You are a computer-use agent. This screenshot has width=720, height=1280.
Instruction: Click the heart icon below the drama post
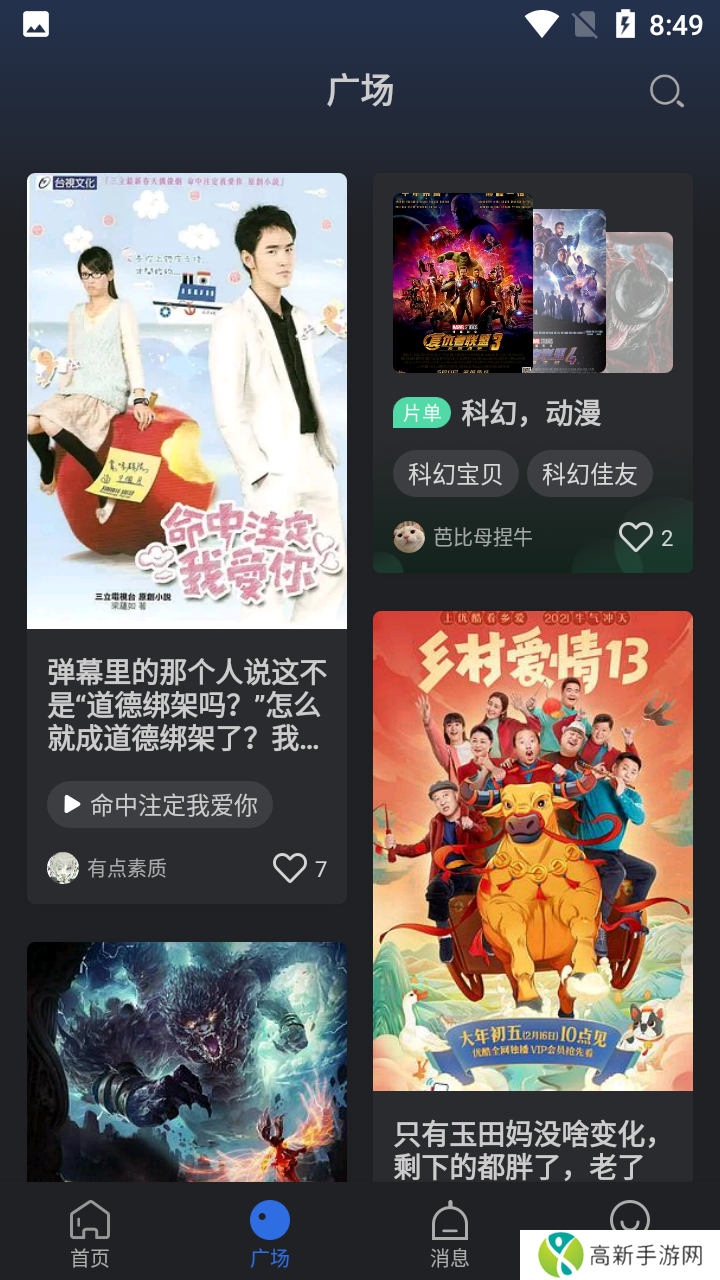289,868
